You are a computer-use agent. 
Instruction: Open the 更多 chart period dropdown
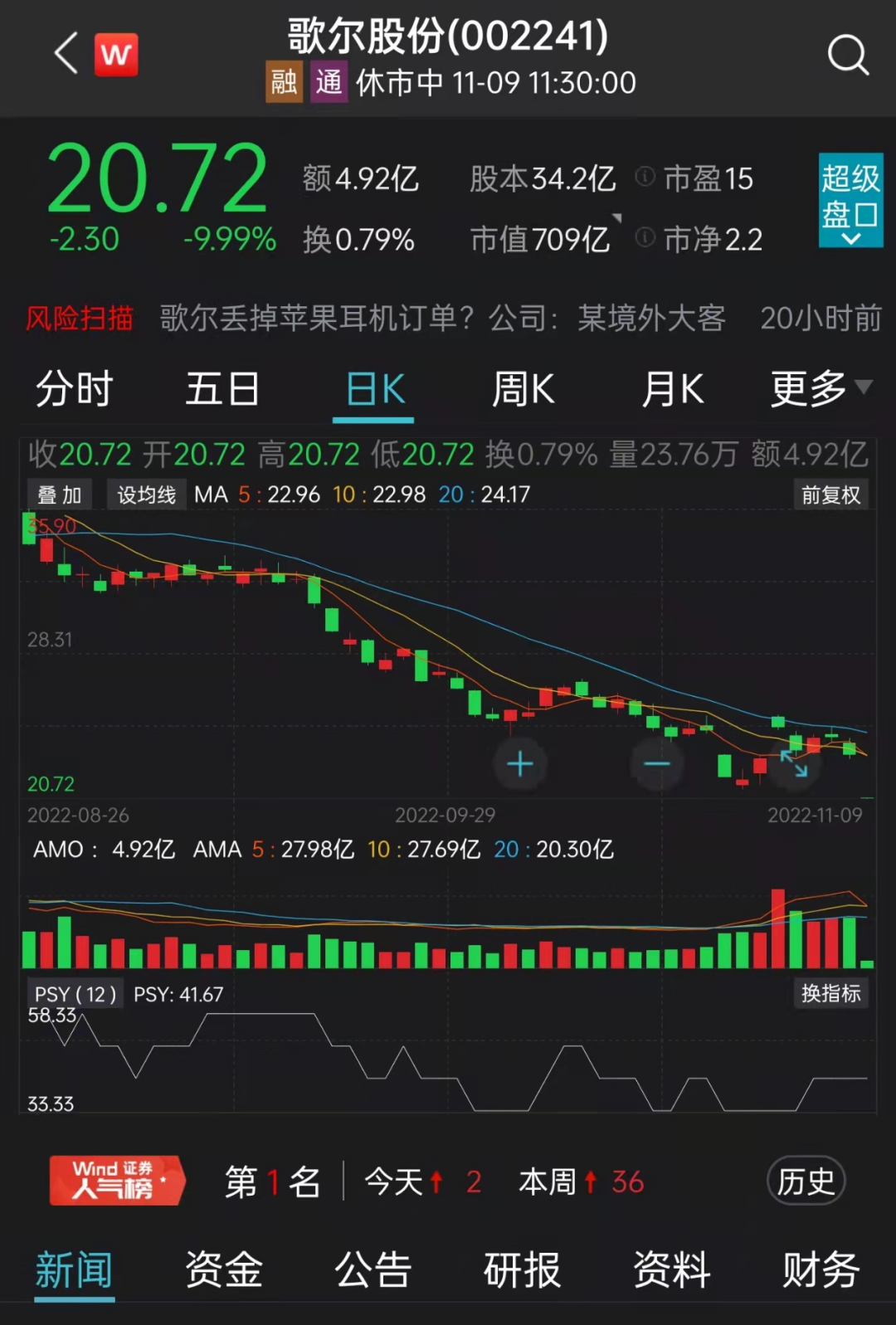pyautogui.click(x=821, y=389)
